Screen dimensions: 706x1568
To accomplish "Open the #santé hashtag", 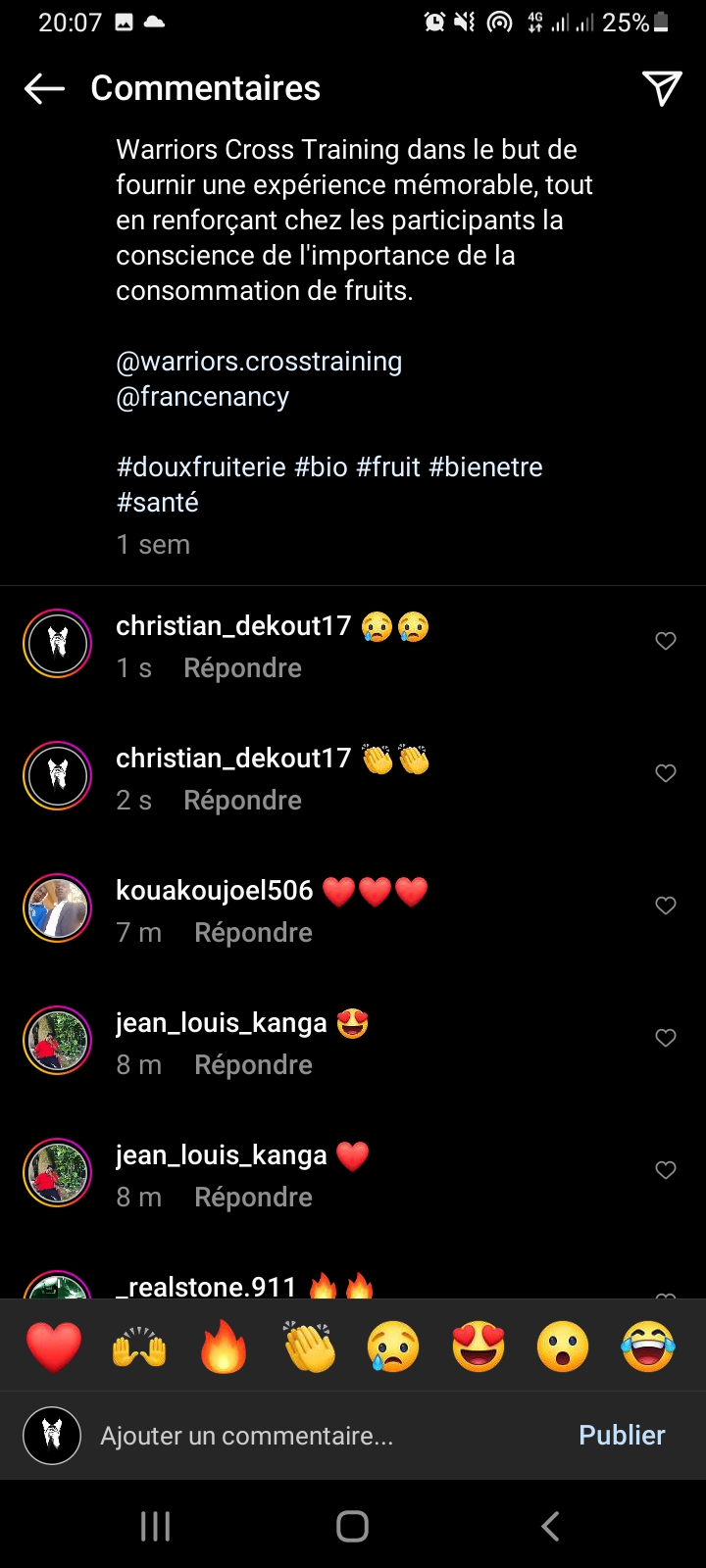I will tap(157, 503).
